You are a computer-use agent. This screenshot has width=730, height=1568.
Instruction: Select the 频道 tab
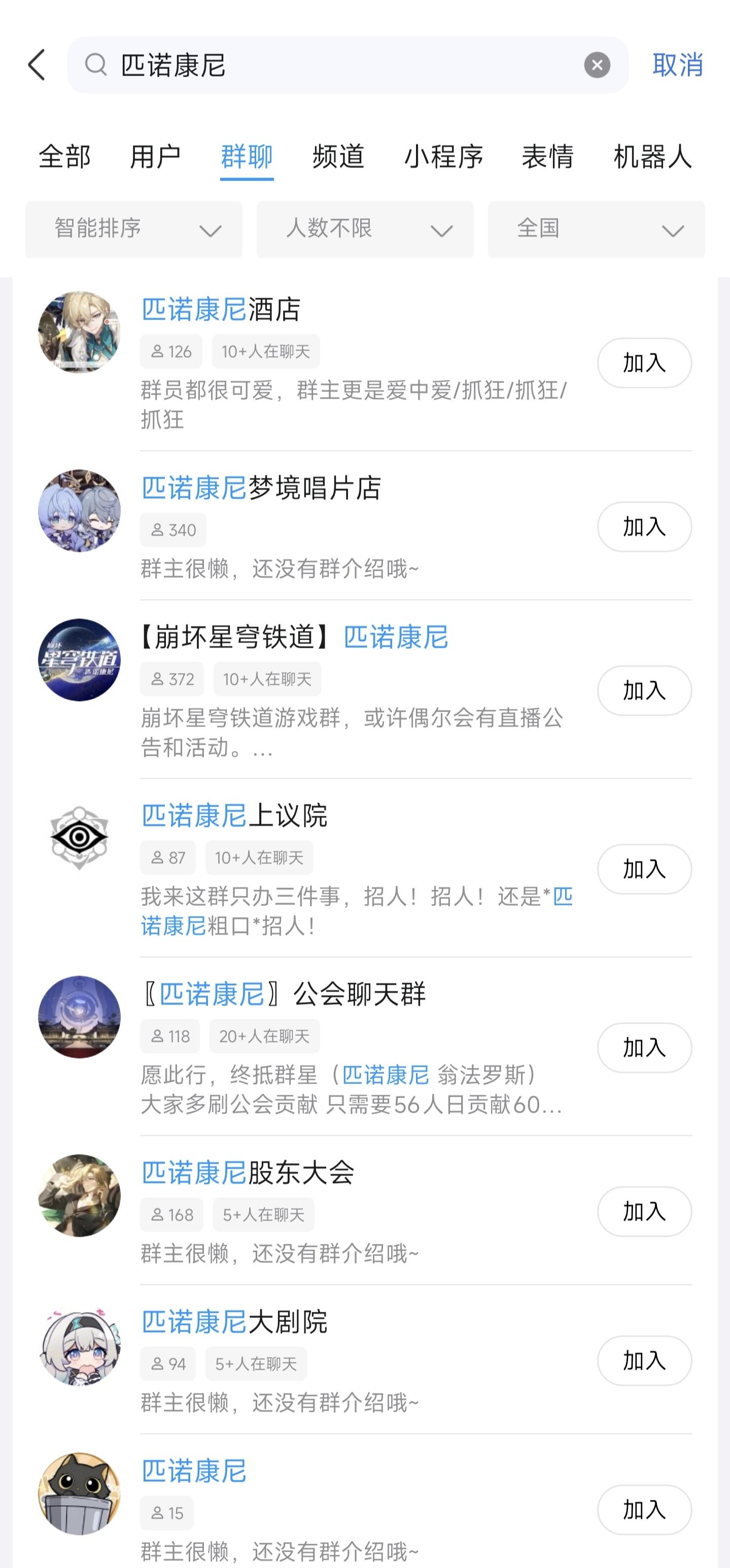click(x=338, y=157)
